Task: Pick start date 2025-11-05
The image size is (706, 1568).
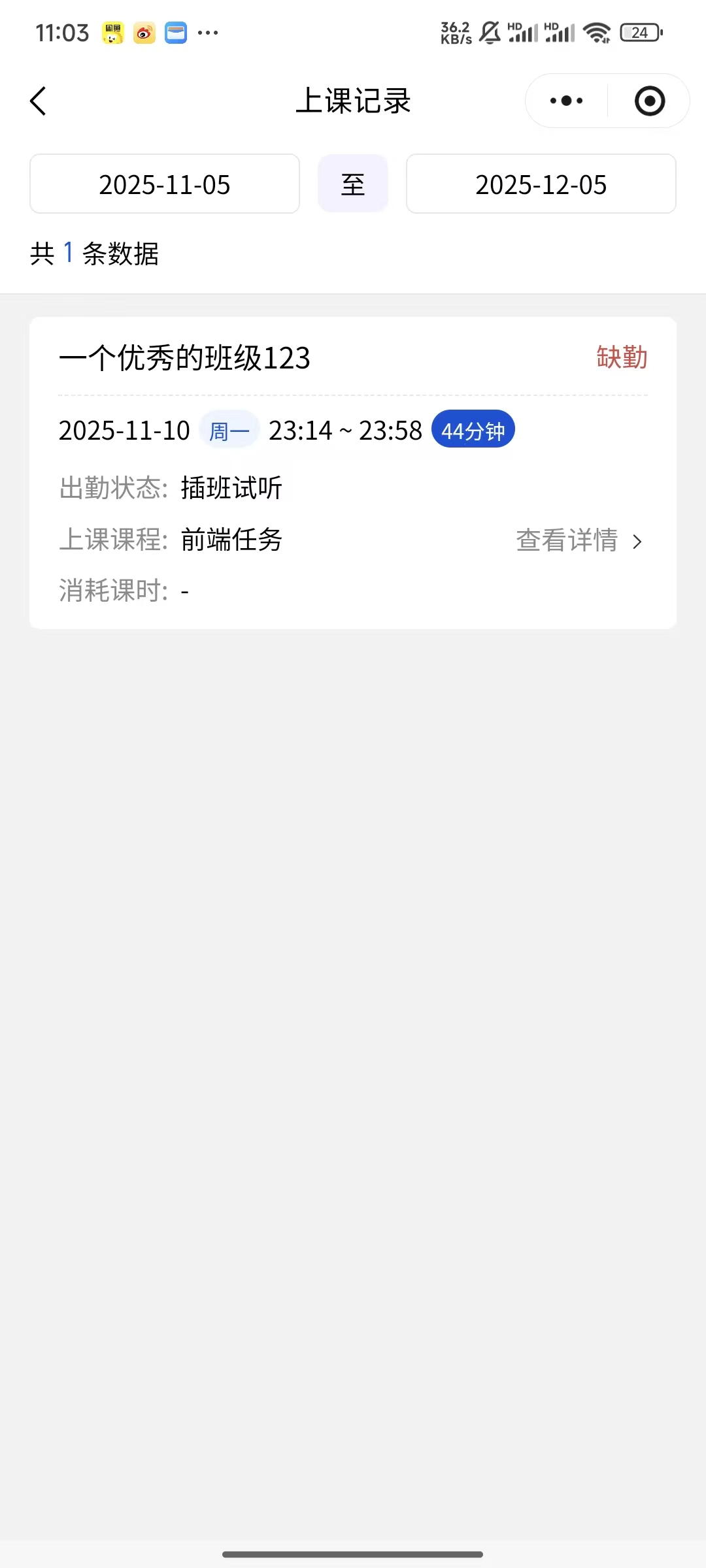Action: pyautogui.click(x=165, y=184)
